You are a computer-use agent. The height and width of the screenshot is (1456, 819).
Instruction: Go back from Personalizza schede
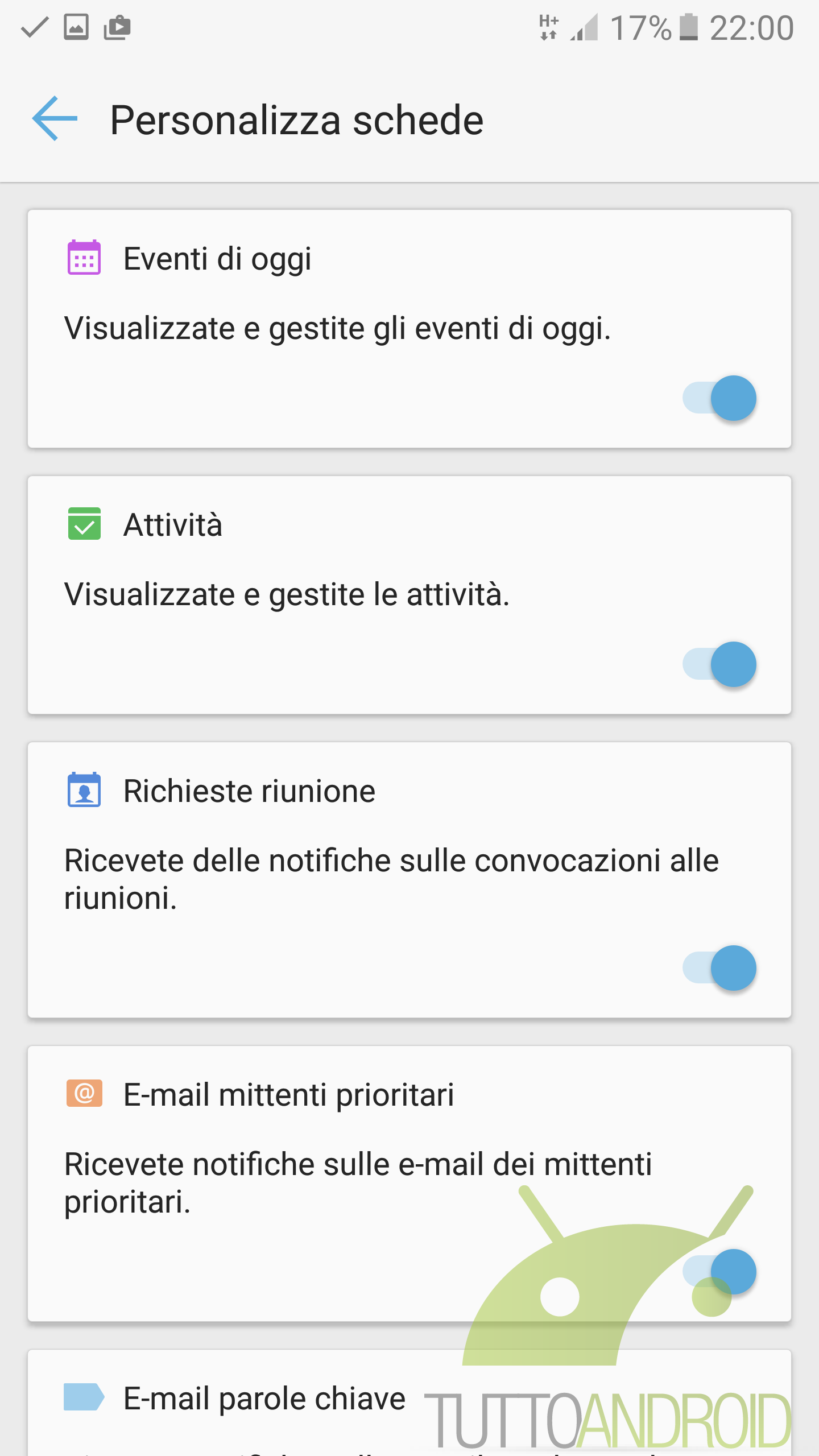(55, 118)
